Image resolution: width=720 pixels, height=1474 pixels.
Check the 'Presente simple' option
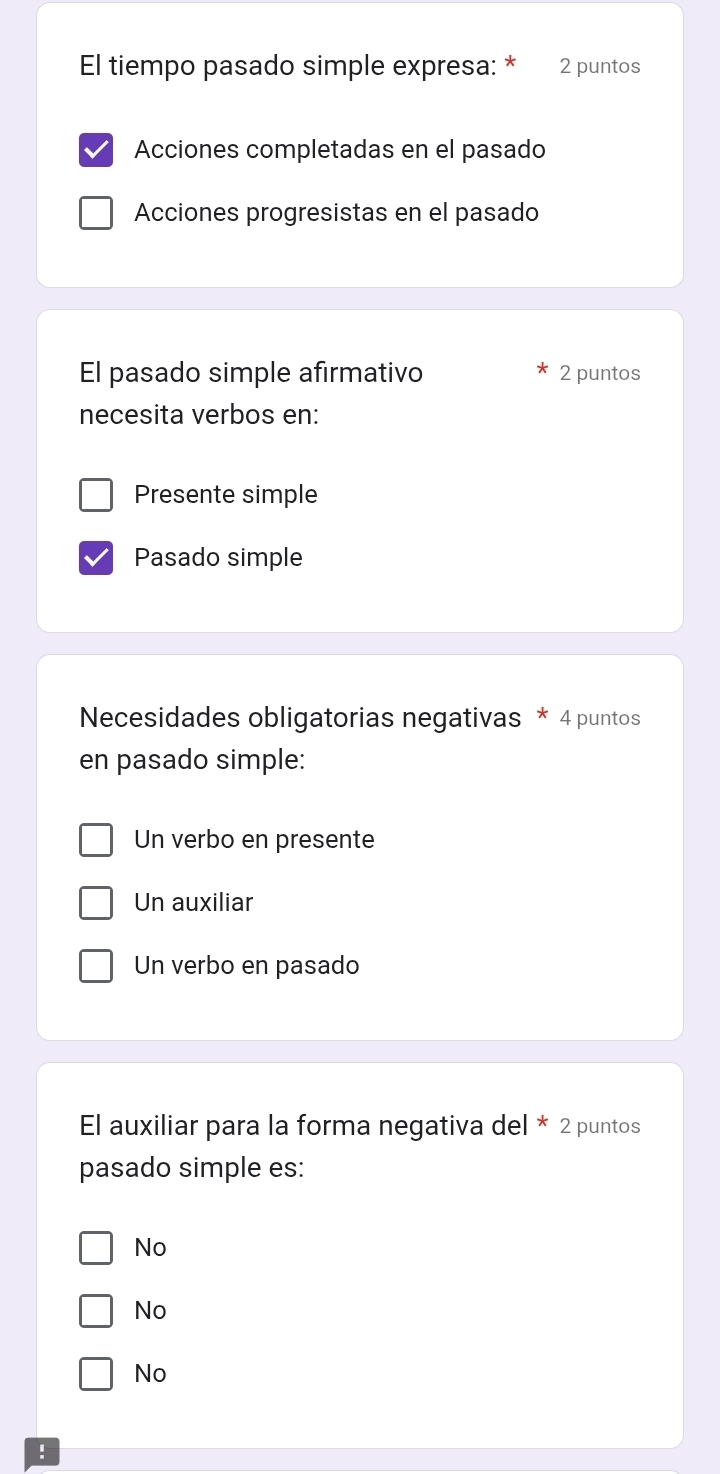[96, 495]
